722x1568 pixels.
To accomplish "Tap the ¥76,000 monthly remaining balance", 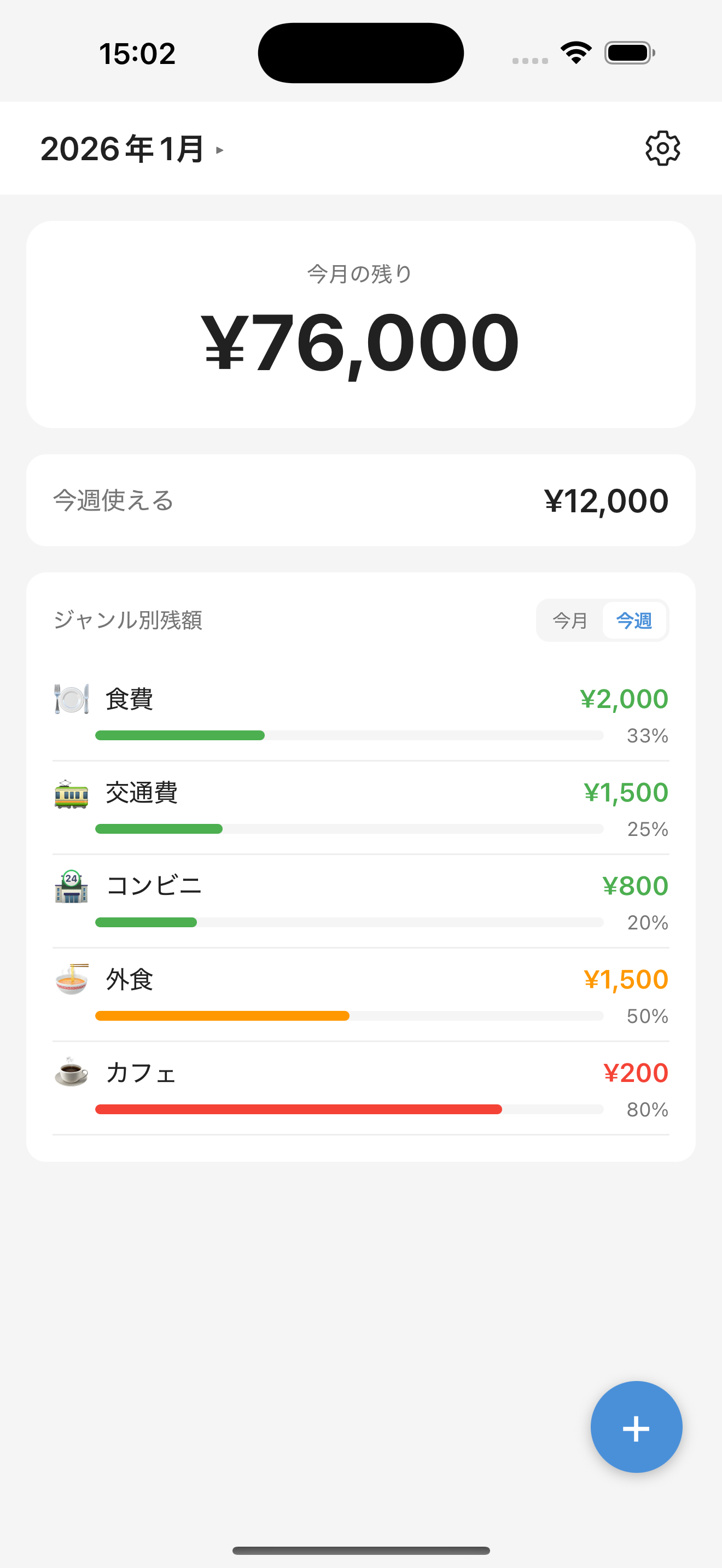I will pyautogui.click(x=360, y=342).
